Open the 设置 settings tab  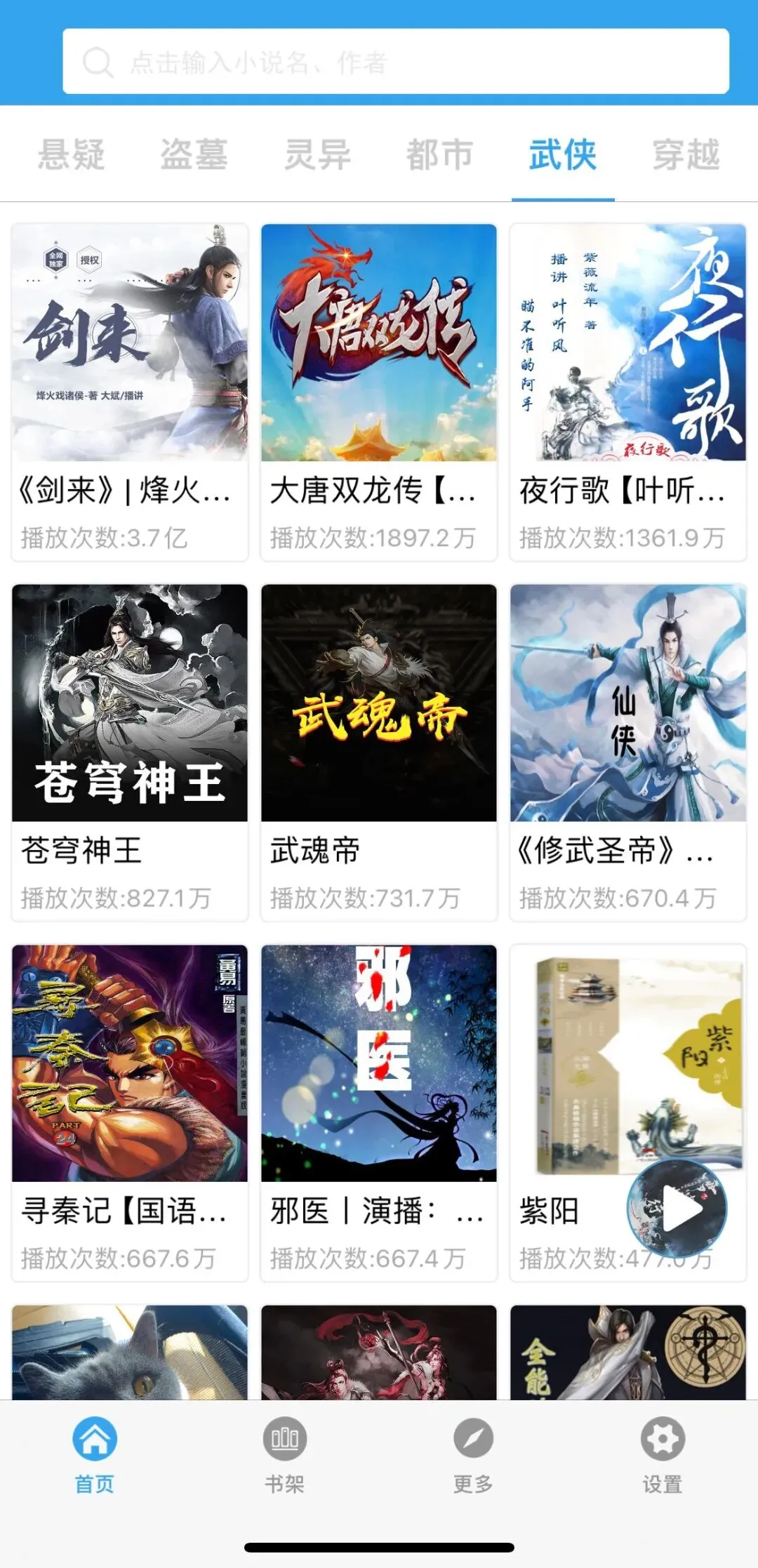pos(663,1454)
